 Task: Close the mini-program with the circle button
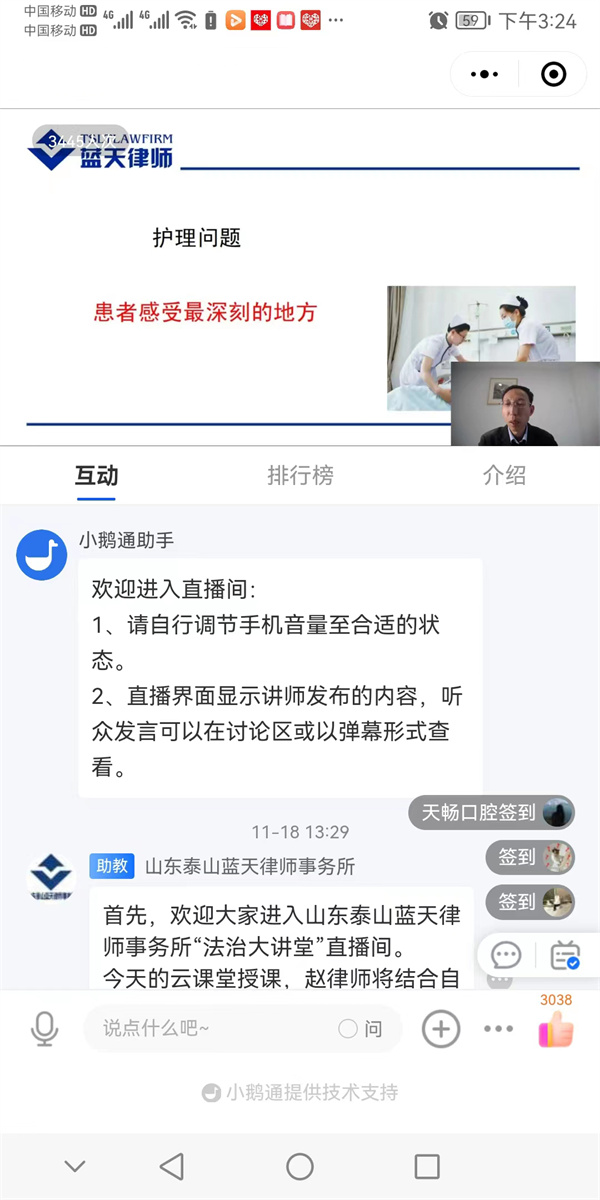coord(553,74)
